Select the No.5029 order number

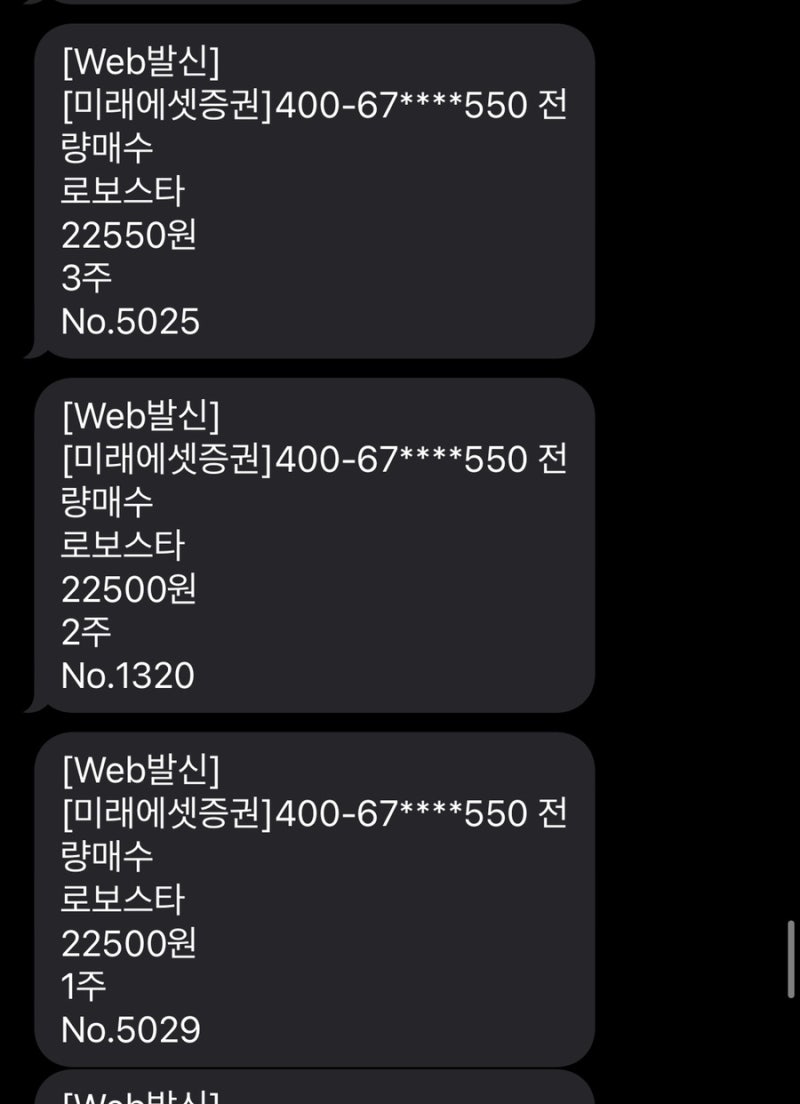tap(132, 1031)
